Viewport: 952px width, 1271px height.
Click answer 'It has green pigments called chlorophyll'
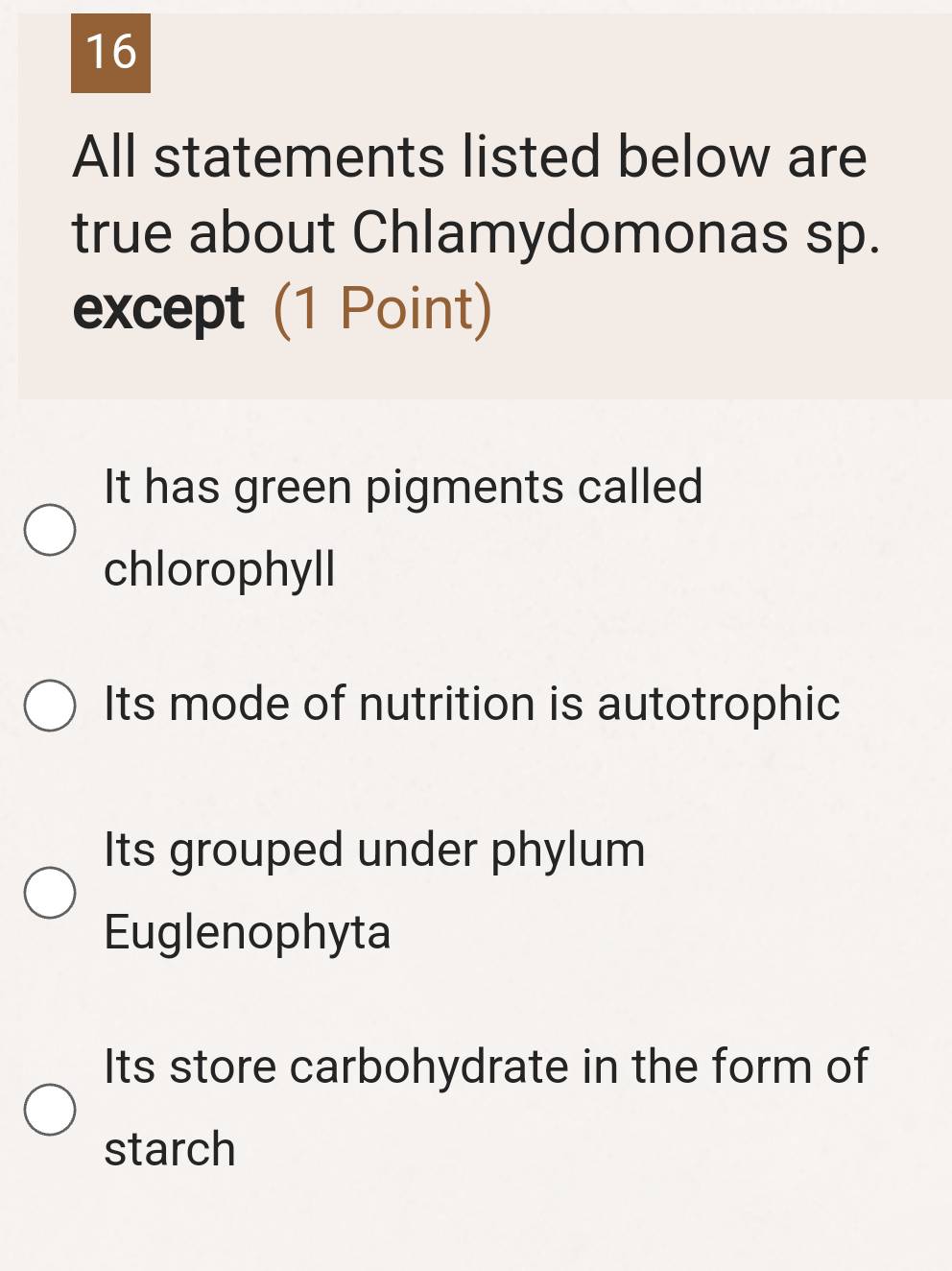pyautogui.click(x=403, y=526)
